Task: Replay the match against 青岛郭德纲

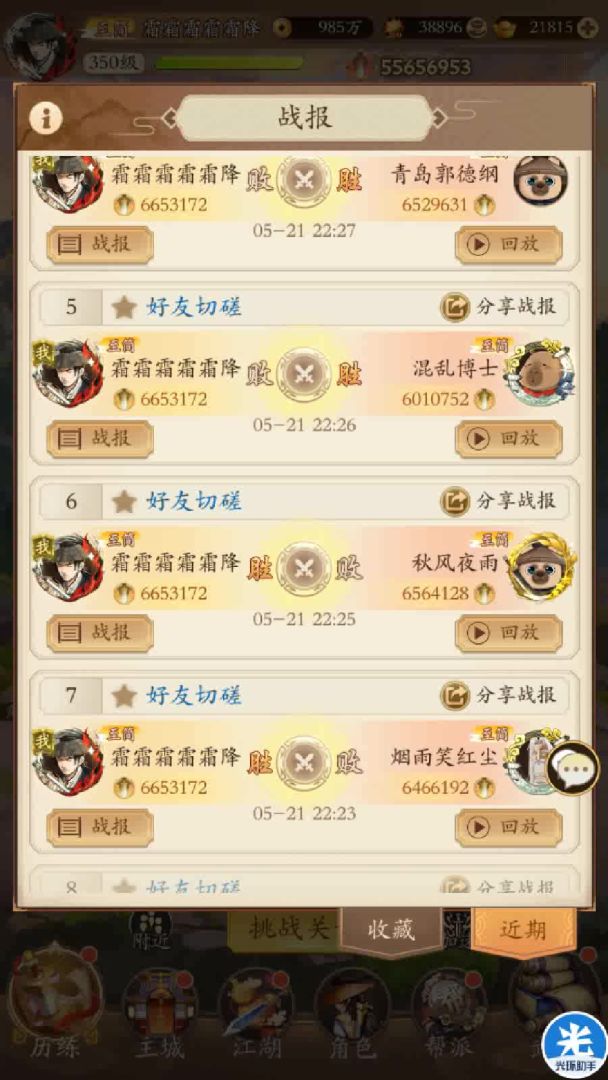Action: coord(508,244)
